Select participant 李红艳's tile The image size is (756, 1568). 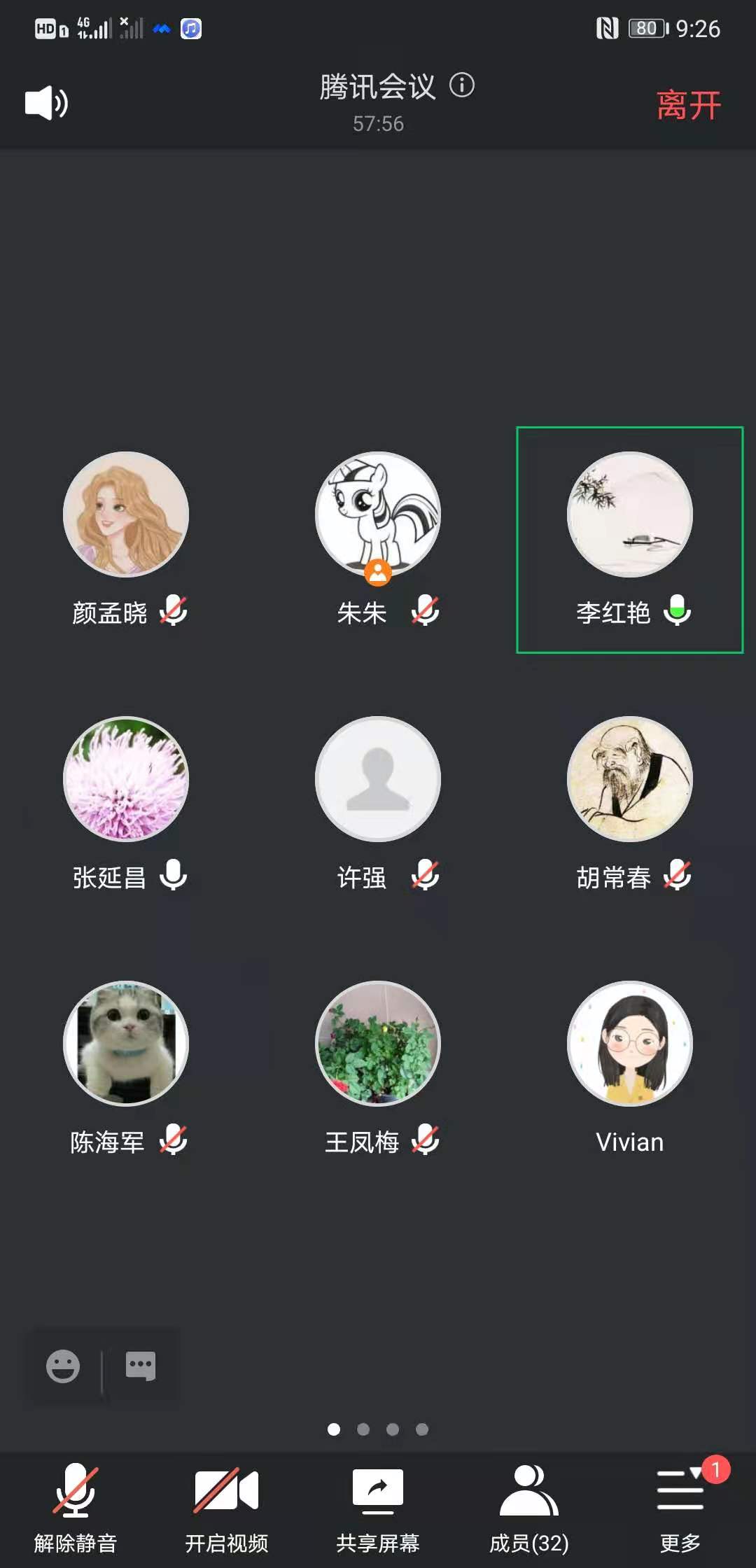(x=629, y=540)
